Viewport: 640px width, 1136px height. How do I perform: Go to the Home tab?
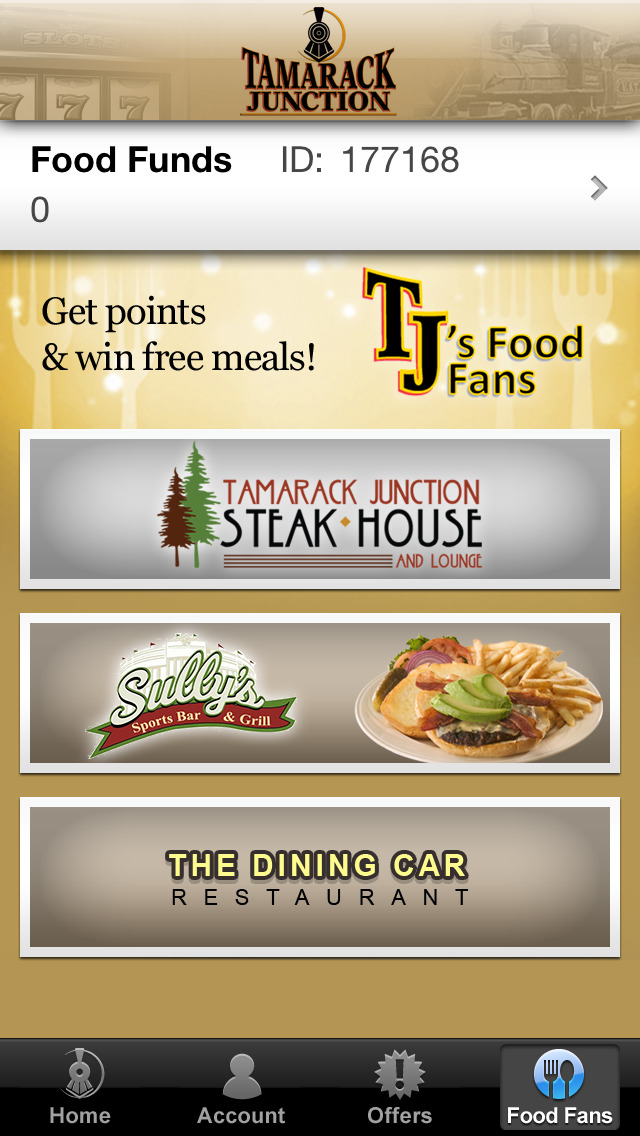(x=80, y=1087)
